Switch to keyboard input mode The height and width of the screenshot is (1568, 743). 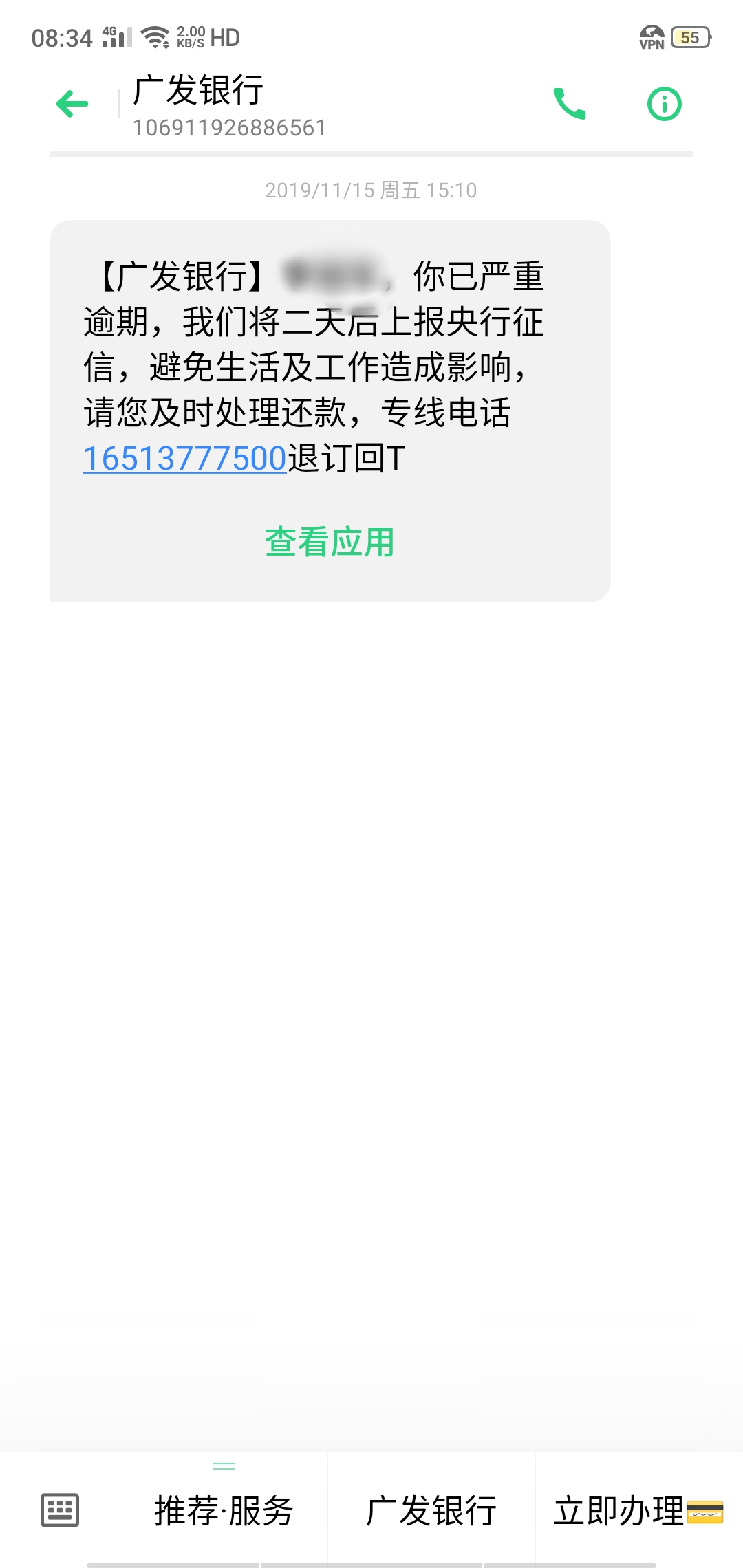[60, 1510]
